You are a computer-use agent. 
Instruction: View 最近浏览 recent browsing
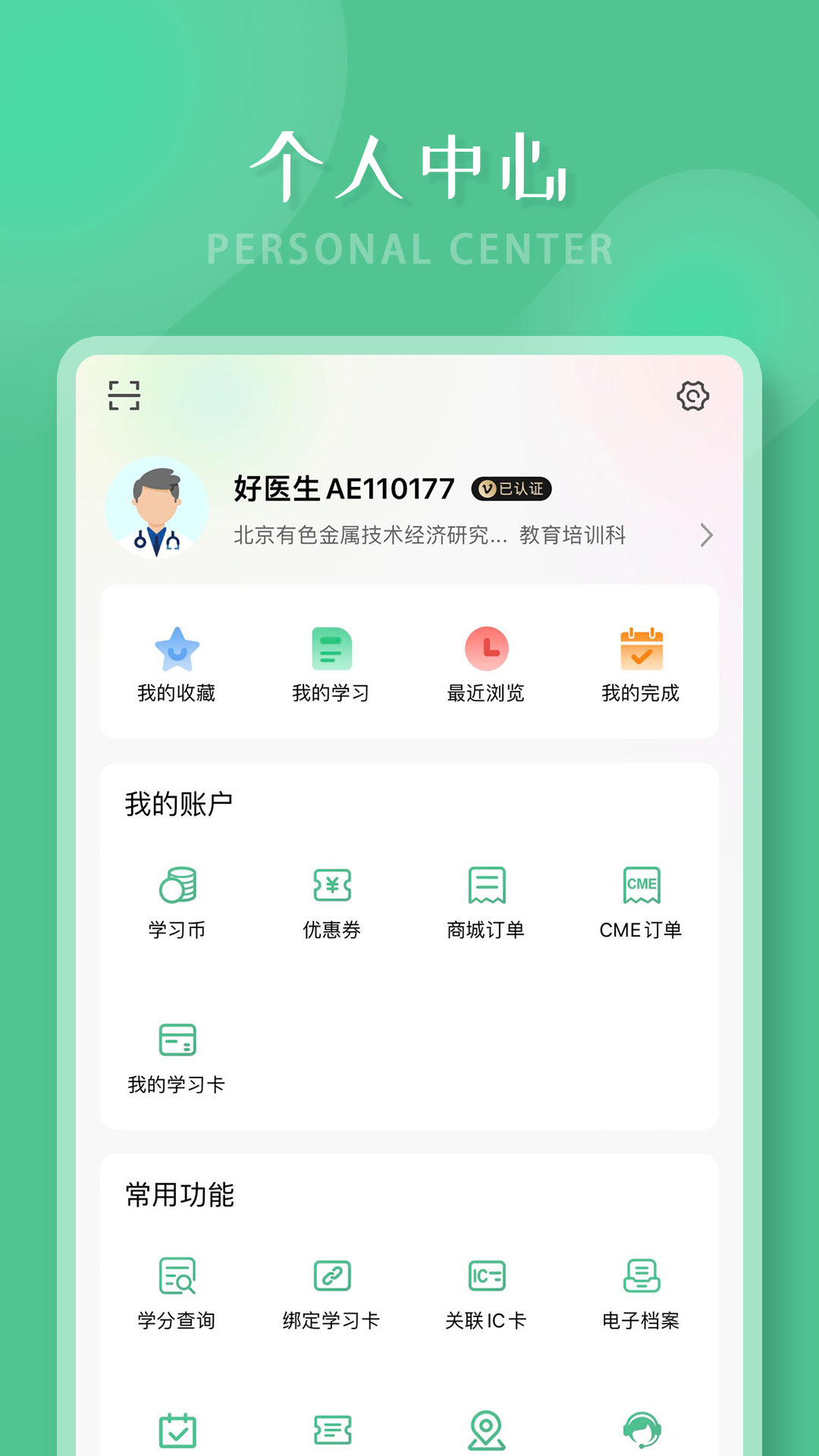point(486,664)
